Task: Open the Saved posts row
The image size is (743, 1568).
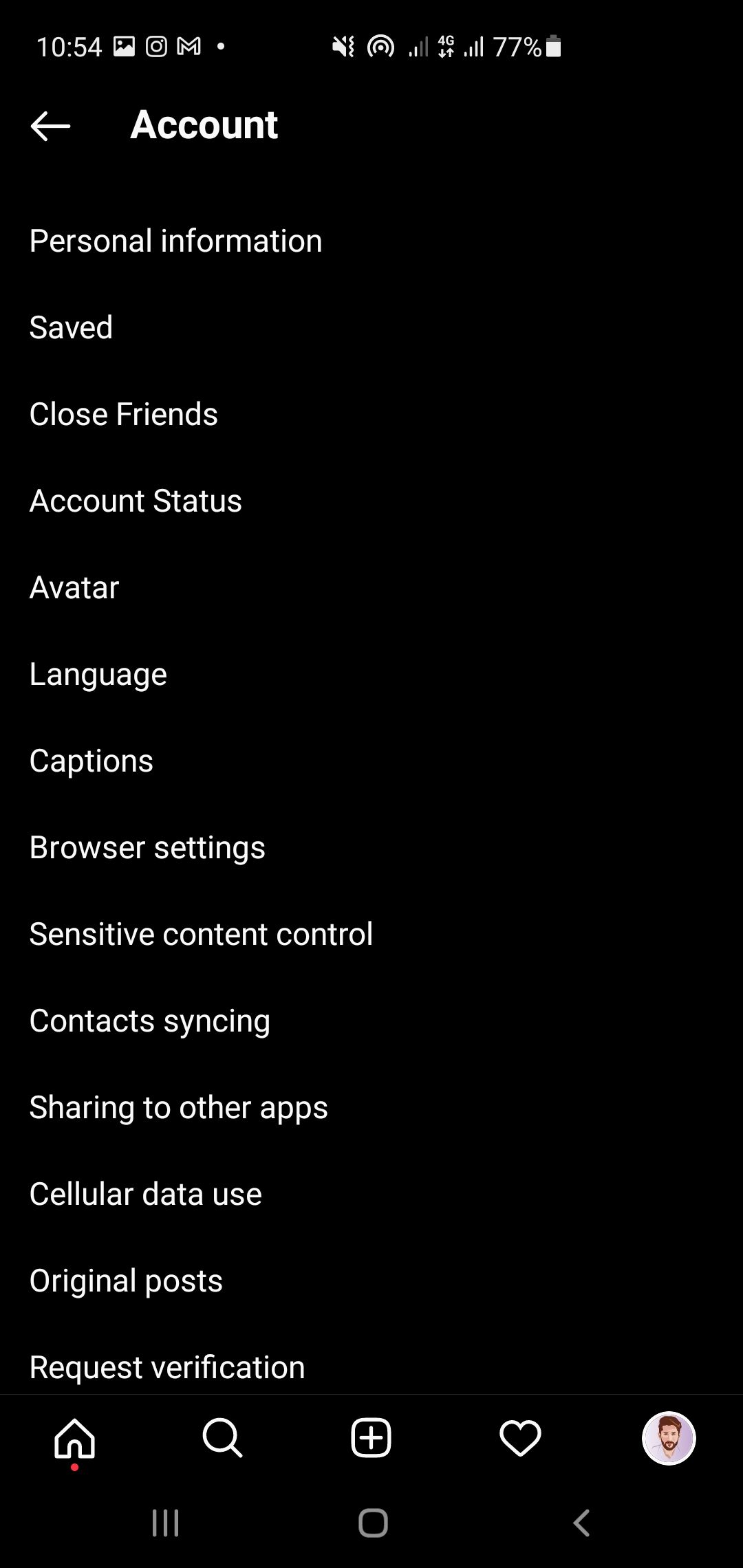Action: coord(71,328)
